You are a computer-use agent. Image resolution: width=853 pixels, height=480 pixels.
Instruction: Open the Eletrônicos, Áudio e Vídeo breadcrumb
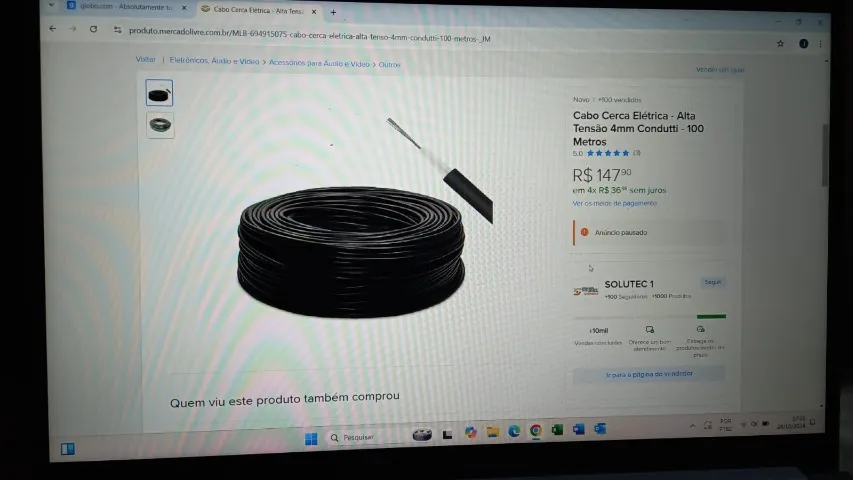[214, 61]
